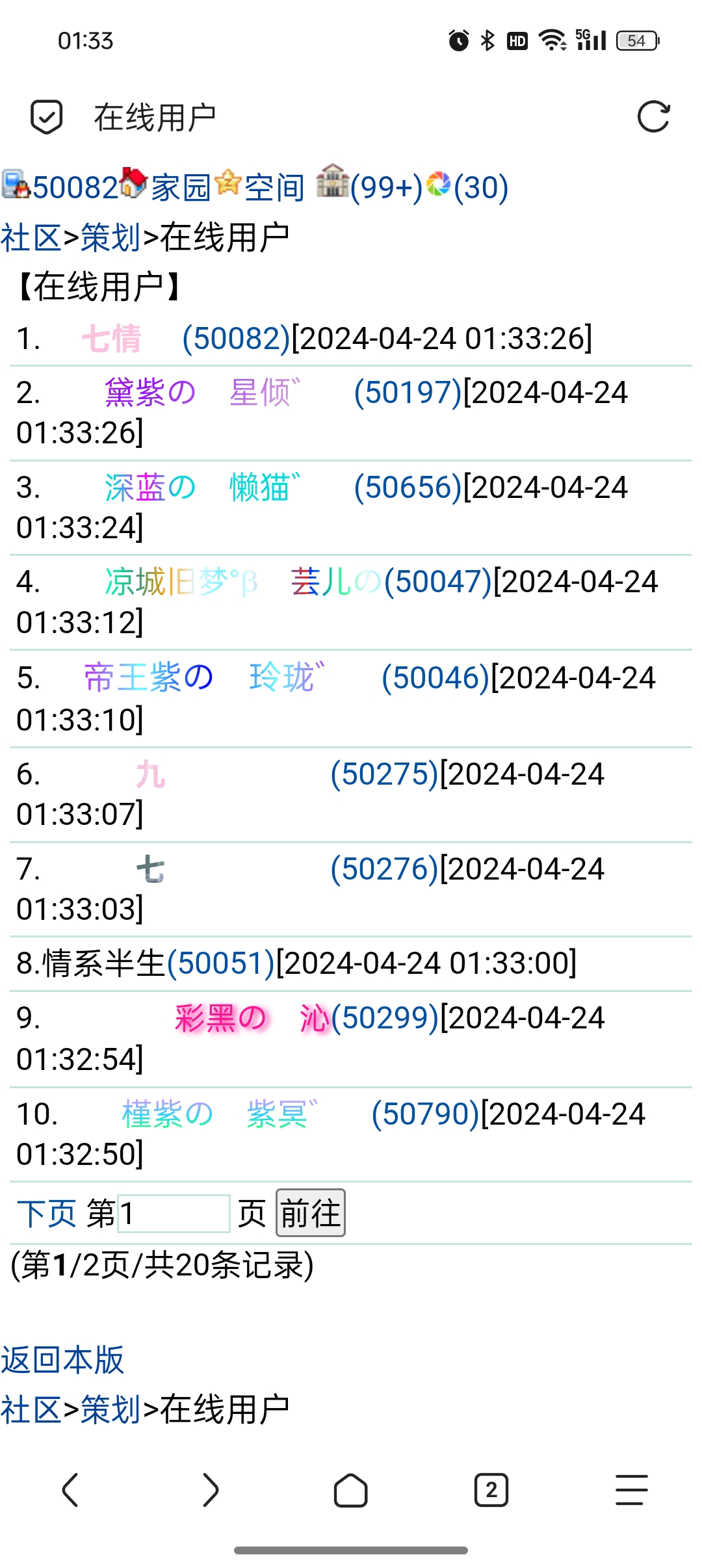Open the 空间 link
This screenshot has height=1568, width=702.
[274, 188]
